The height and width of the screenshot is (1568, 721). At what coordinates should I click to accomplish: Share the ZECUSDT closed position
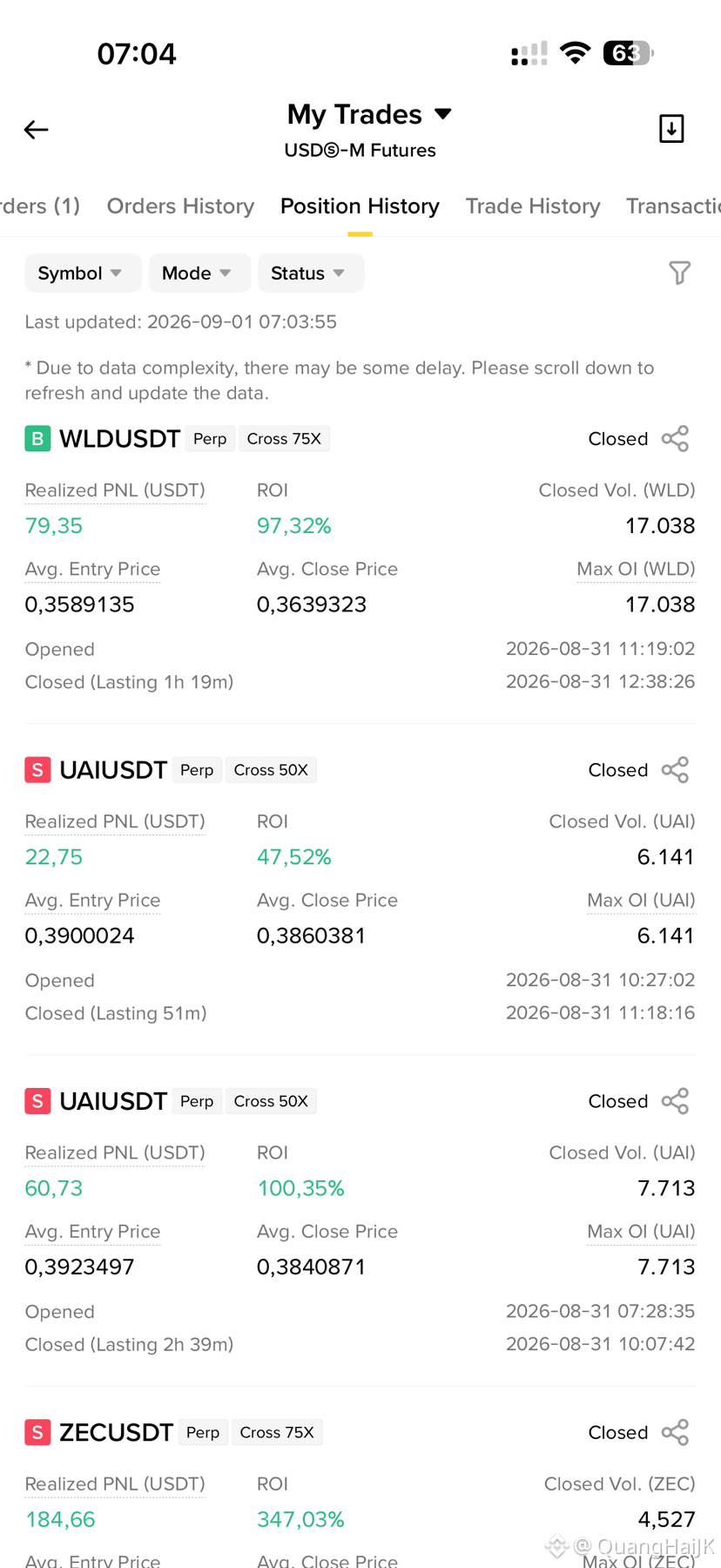tap(675, 1432)
